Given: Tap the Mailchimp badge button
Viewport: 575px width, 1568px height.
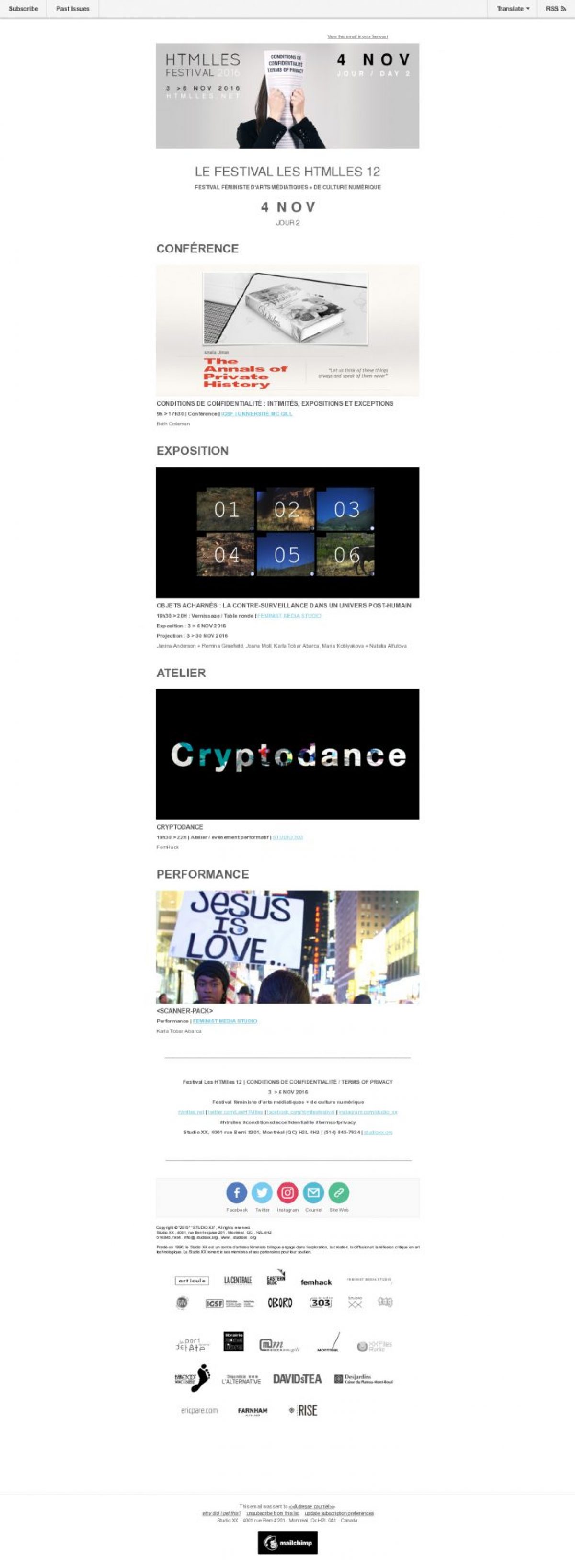Looking at the screenshot, I should pos(287,1543).
